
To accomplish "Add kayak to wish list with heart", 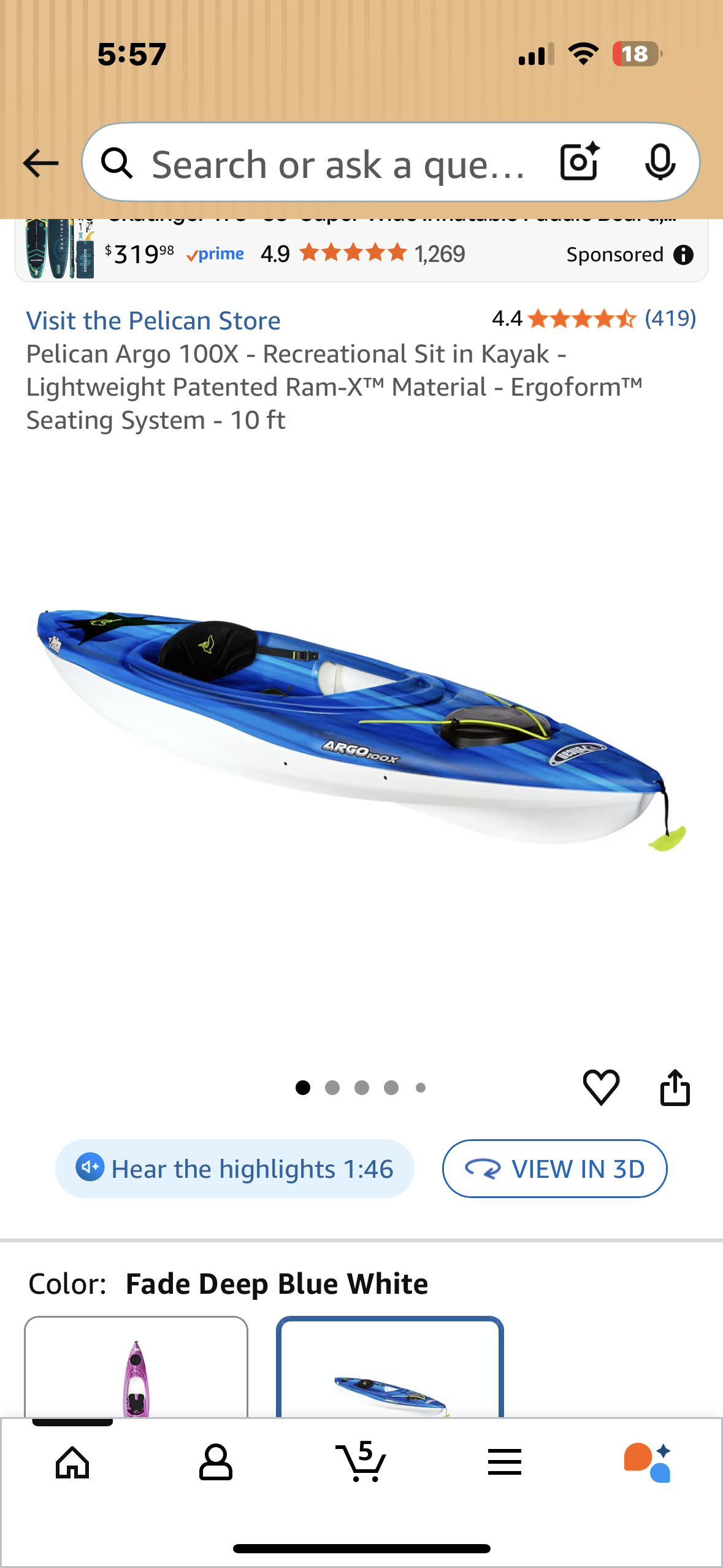I will (x=601, y=1087).
